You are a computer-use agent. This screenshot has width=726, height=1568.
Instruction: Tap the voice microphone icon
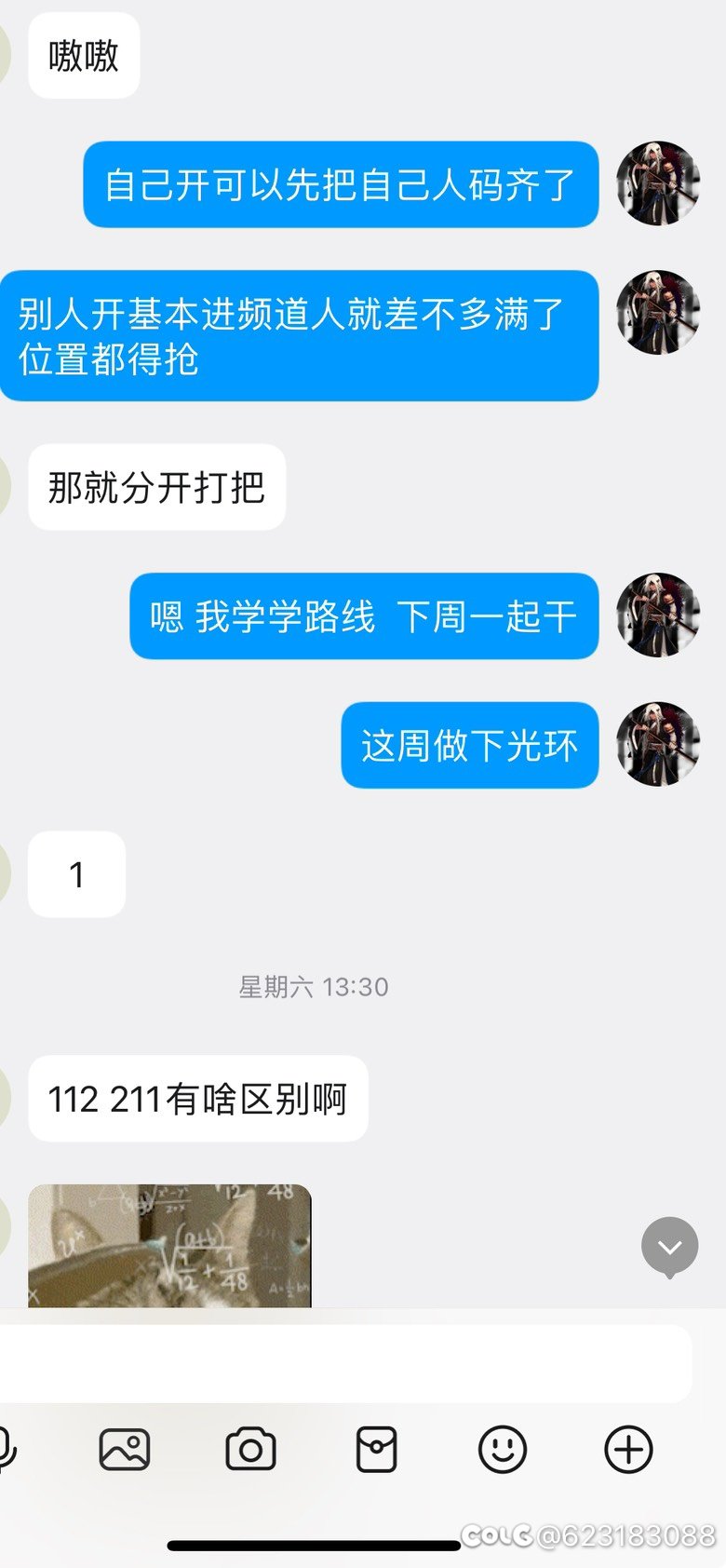tap(7, 1450)
